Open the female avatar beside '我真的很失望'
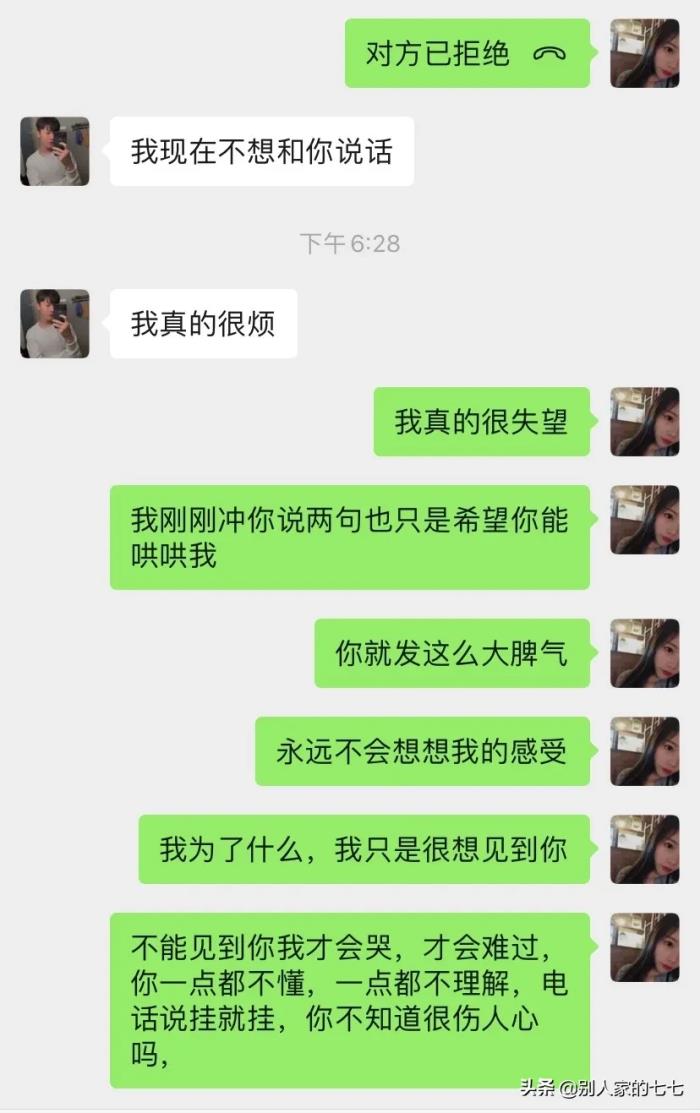 [644, 422]
